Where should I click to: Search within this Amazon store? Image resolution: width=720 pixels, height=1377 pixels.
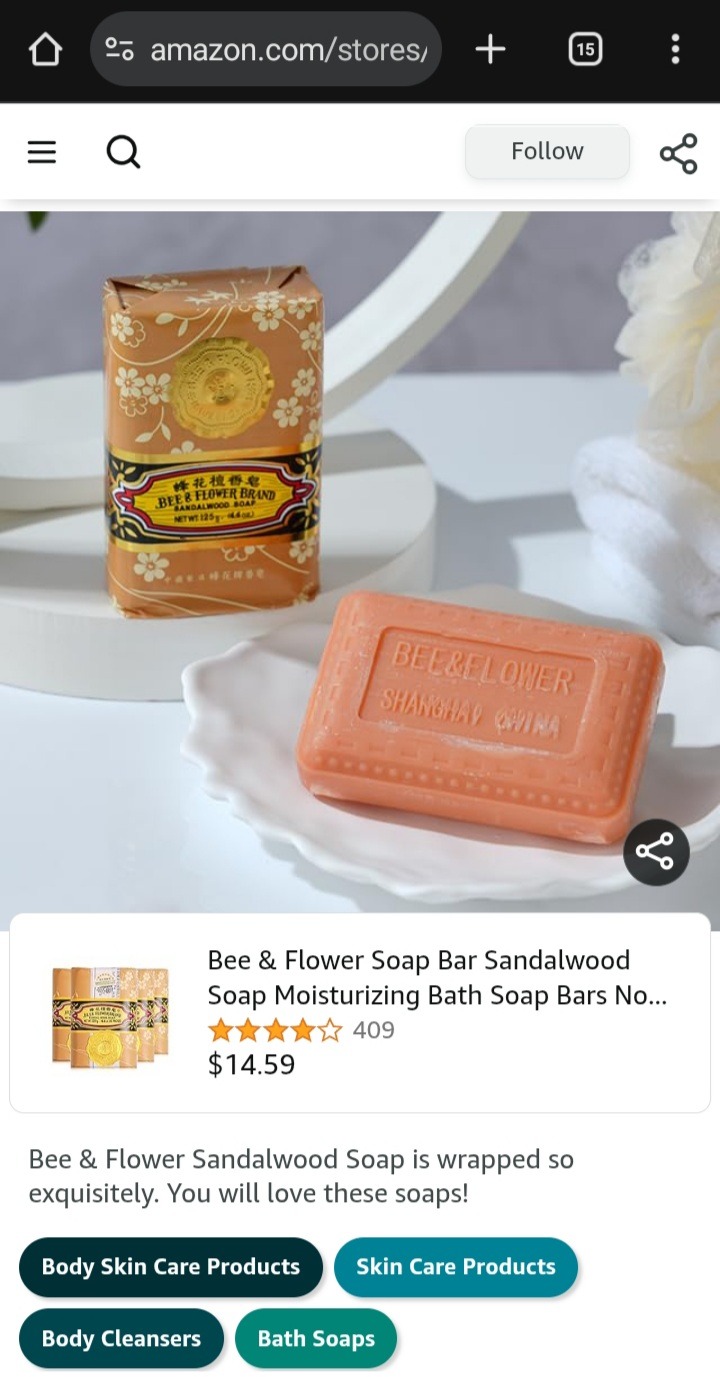point(123,152)
